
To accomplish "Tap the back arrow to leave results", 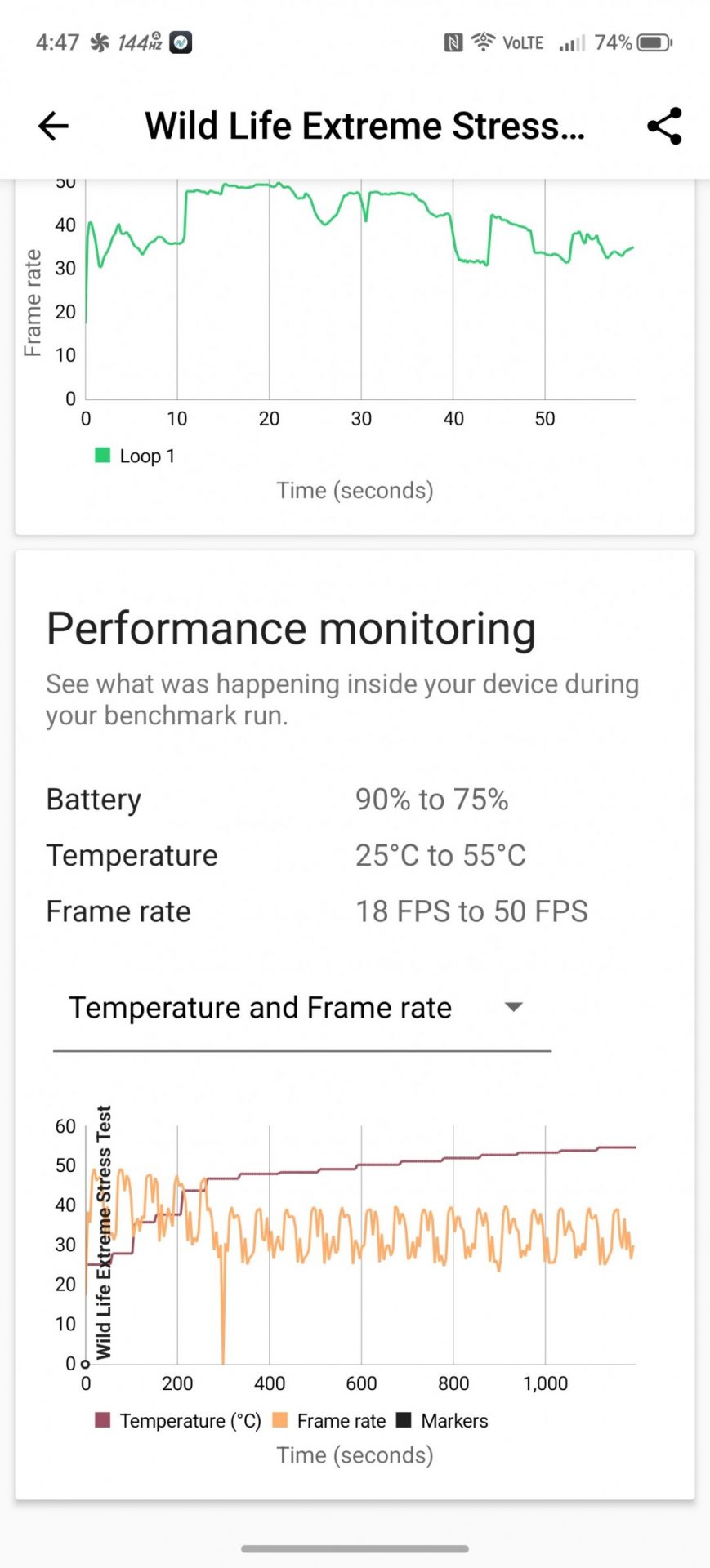I will [x=52, y=126].
